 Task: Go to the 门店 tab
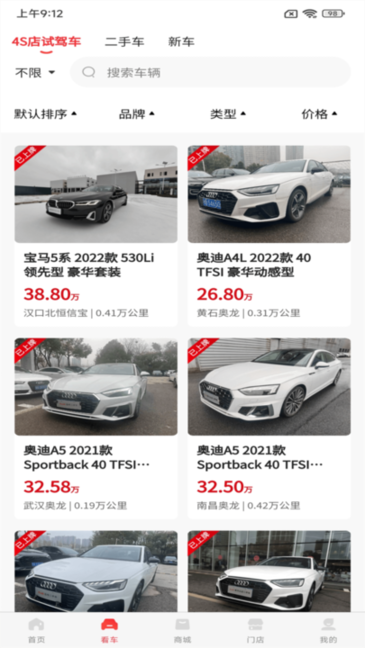click(x=255, y=630)
